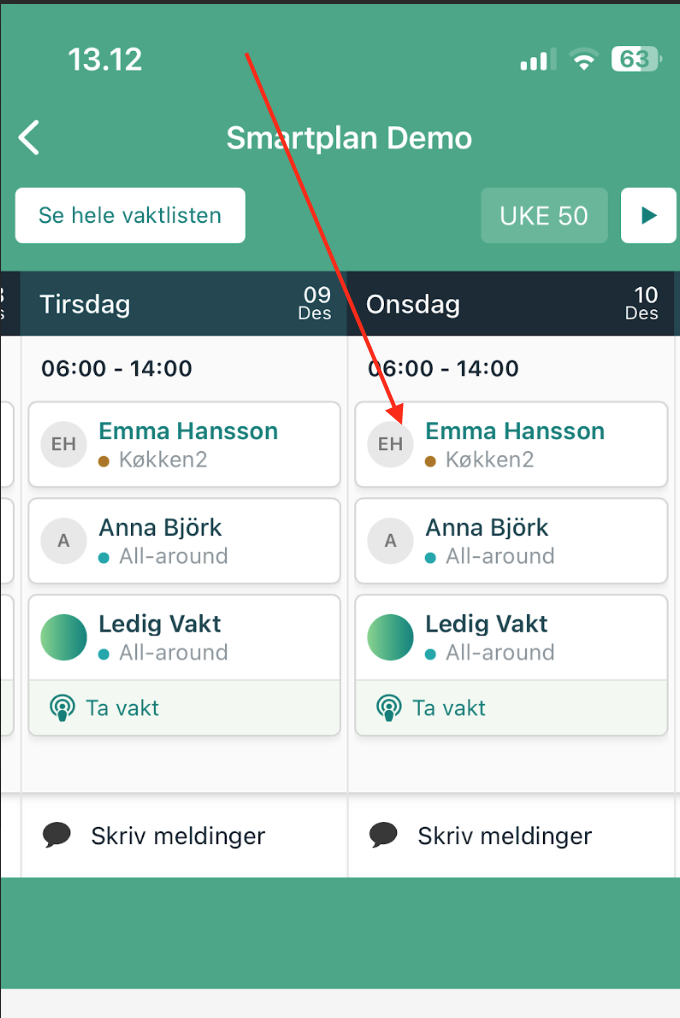Go to next week with play arrow
Image resolution: width=680 pixels, height=1018 pixels.
pos(648,215)
